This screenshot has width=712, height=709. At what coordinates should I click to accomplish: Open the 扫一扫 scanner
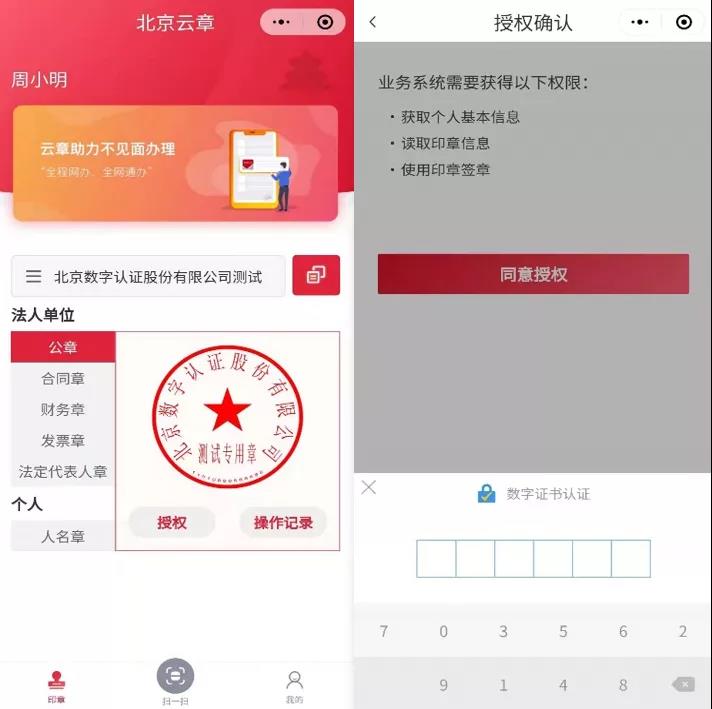tap(175, 682)
